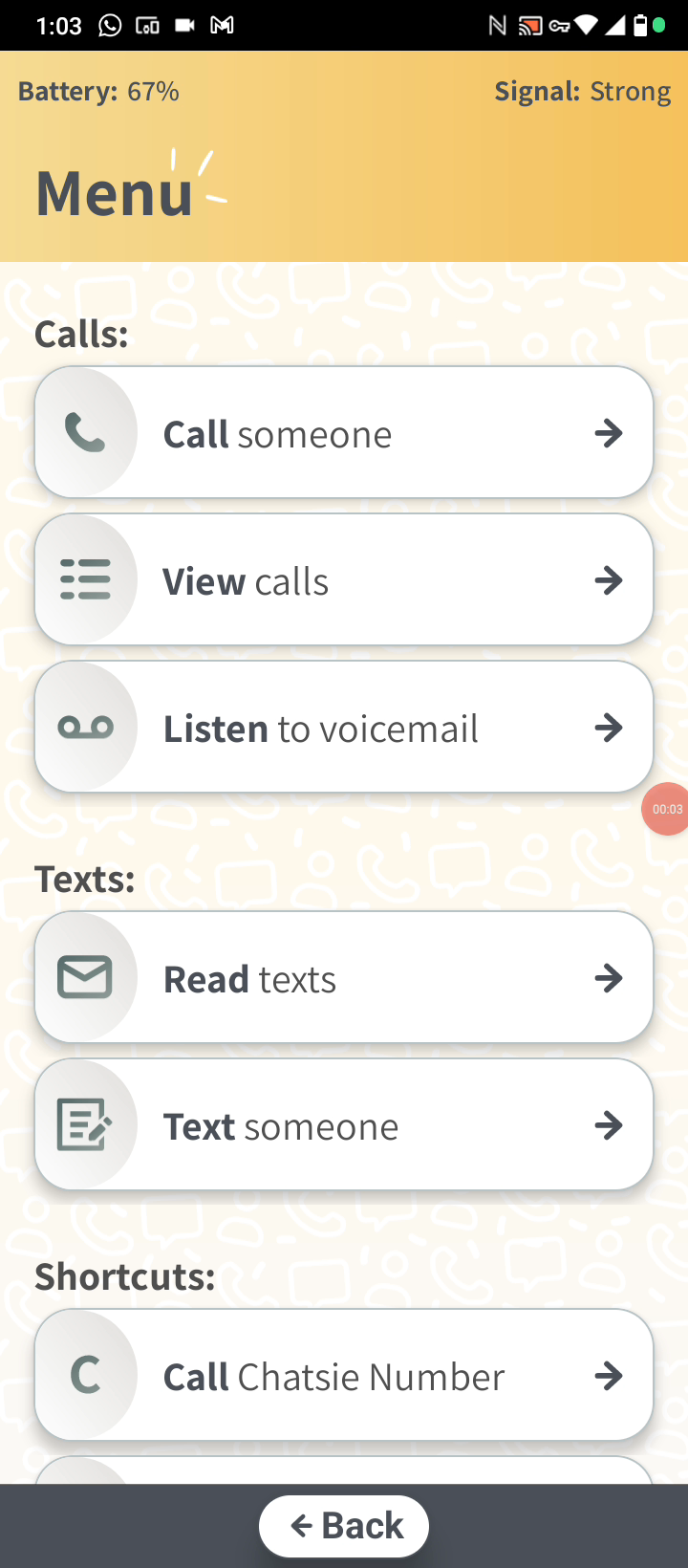Choose Text someone

coord(344,1124)
